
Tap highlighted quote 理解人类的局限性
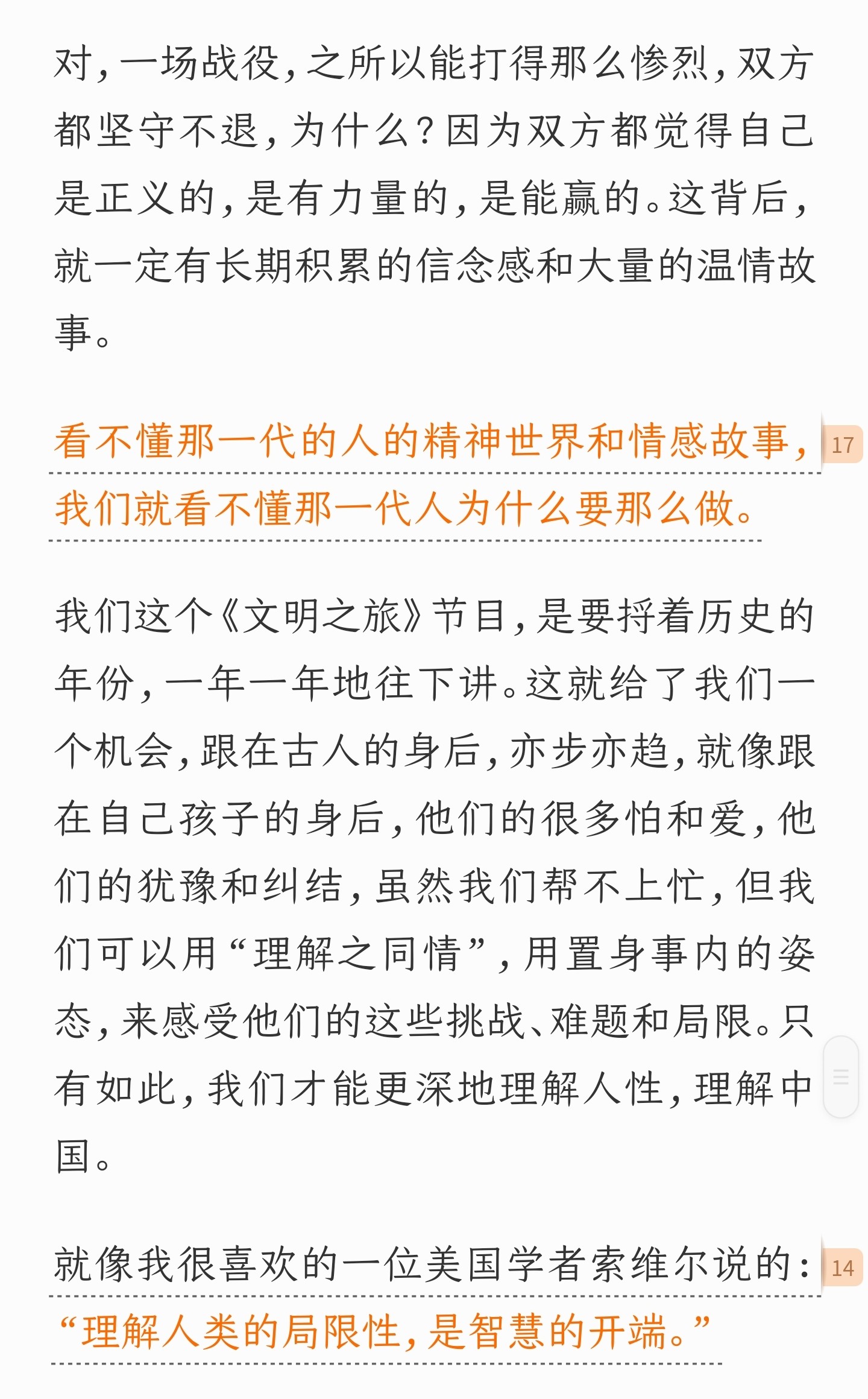point(384,1331)
